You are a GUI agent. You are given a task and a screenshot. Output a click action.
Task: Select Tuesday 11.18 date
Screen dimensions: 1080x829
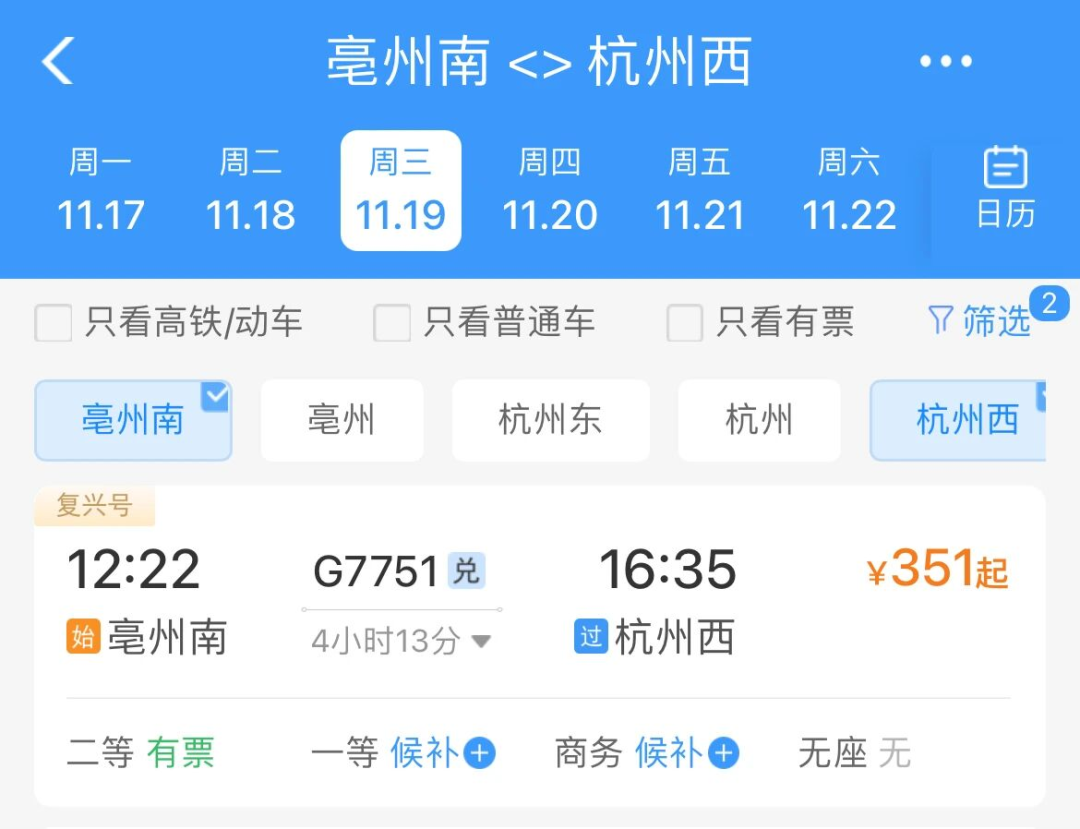[x=251, y=190]
